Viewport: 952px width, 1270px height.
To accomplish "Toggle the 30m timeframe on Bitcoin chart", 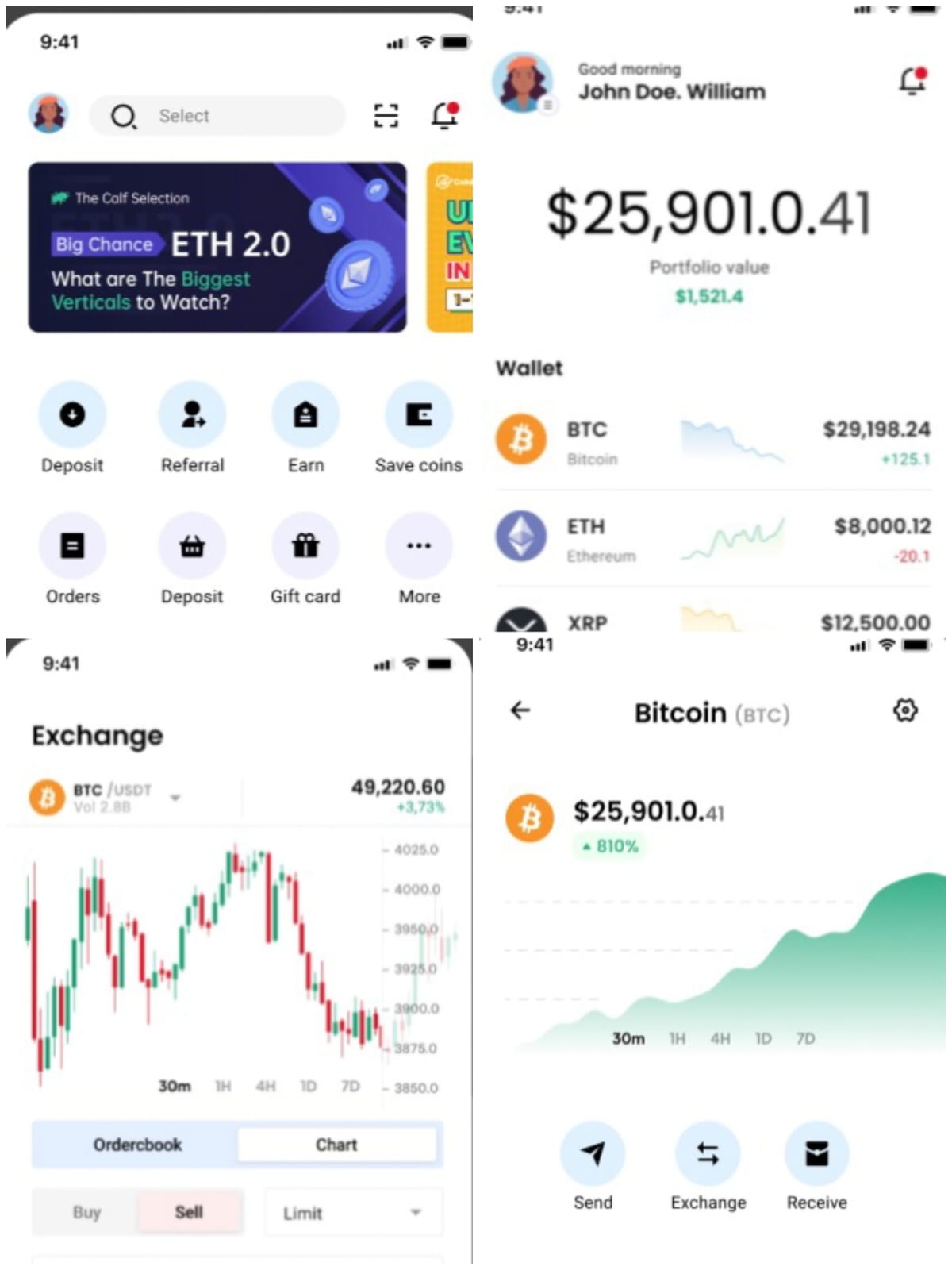I will click(629, 1037).
